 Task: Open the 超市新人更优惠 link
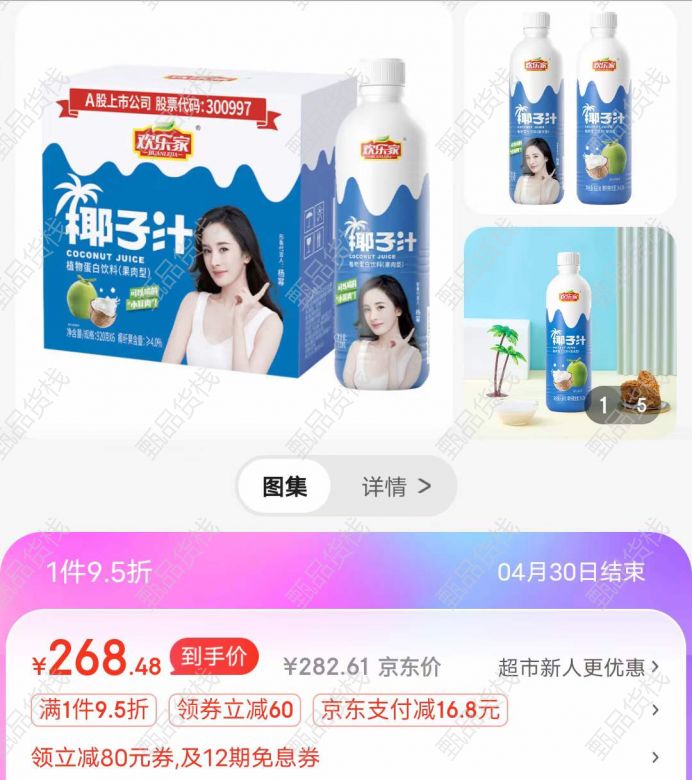579,667
